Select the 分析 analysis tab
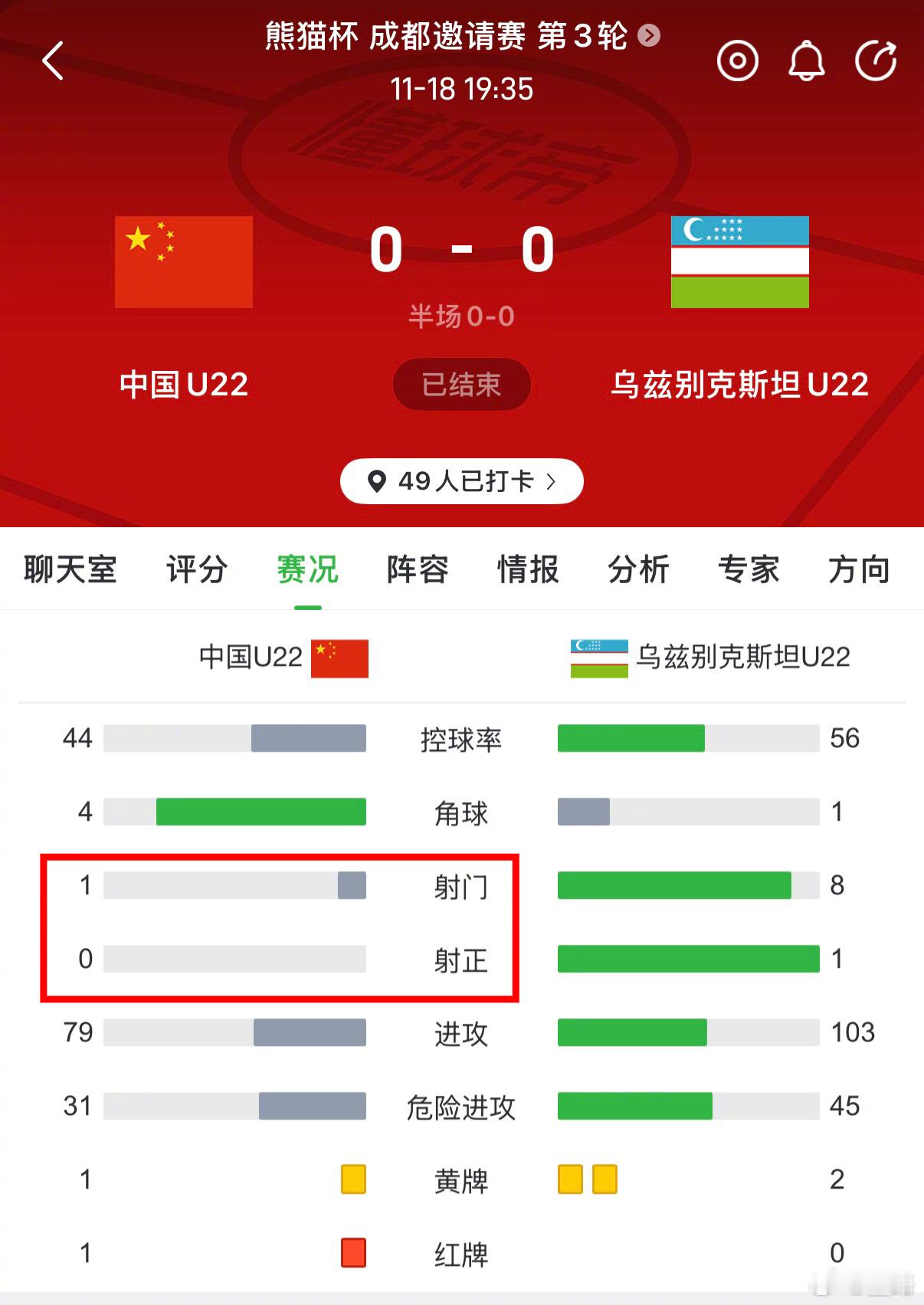Viewport: 924px width, 1305px height. pyautogui.click(x=638, y=569)
